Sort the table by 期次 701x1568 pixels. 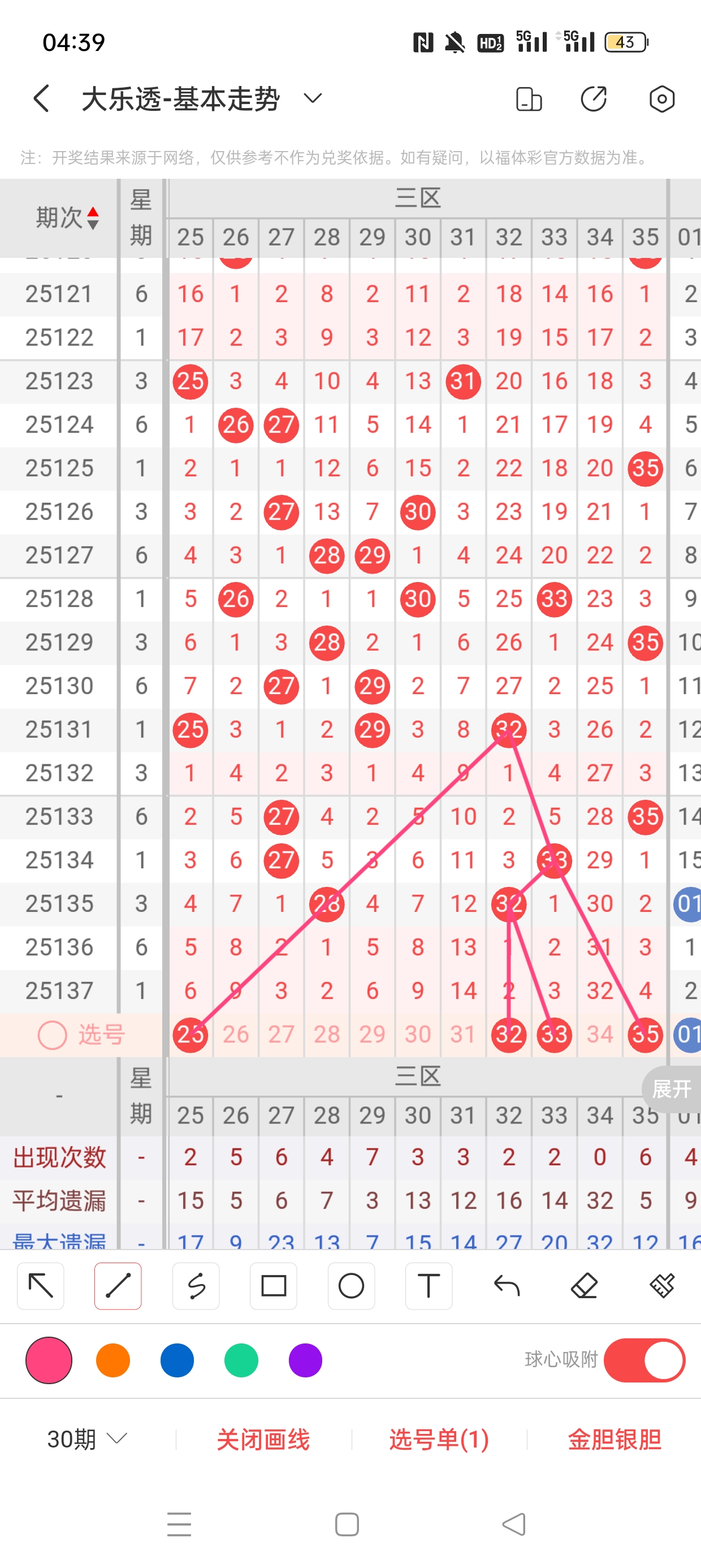click(67, 218)
